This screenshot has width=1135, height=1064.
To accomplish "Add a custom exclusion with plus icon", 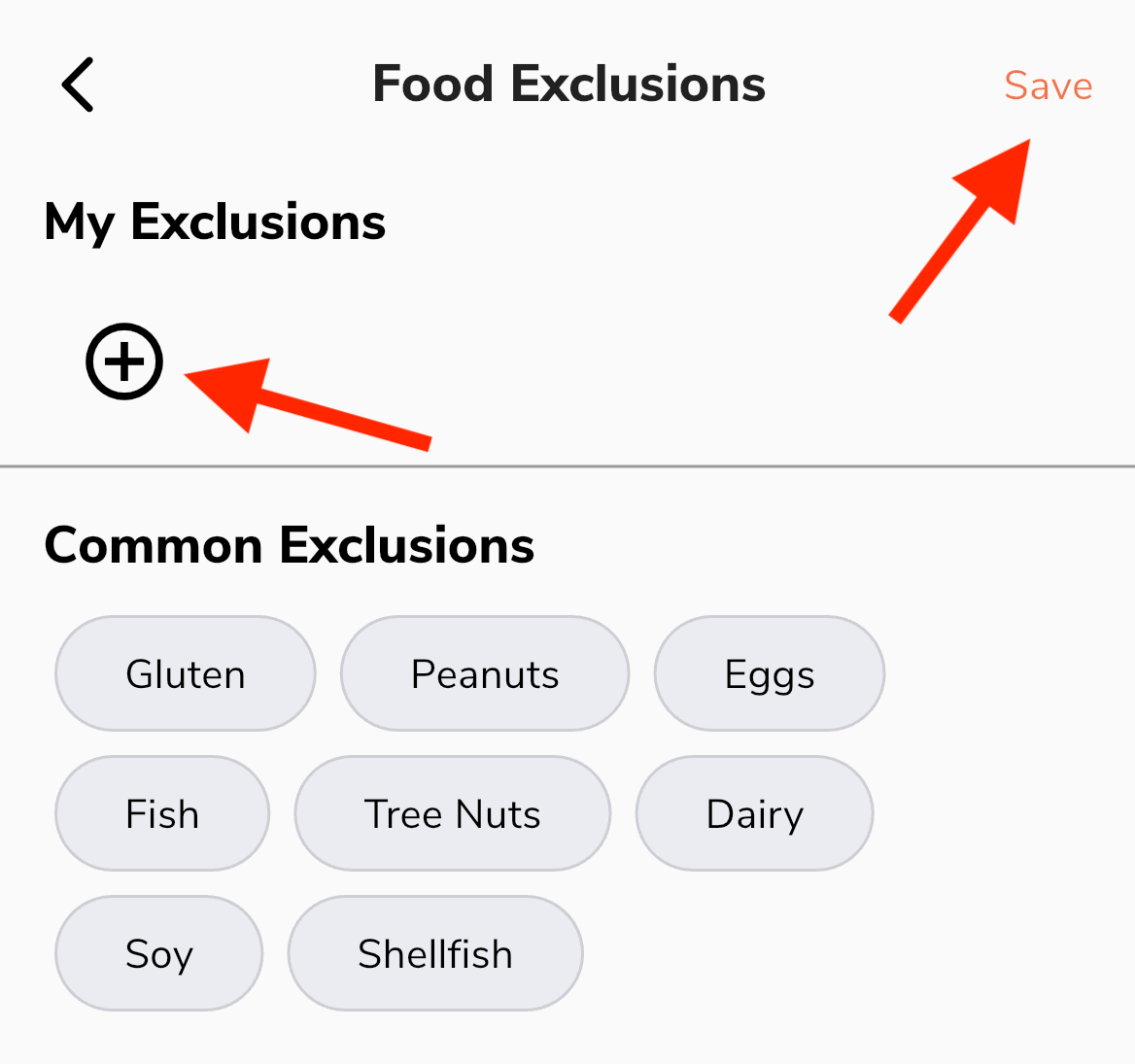I will [x=124, y=361].
